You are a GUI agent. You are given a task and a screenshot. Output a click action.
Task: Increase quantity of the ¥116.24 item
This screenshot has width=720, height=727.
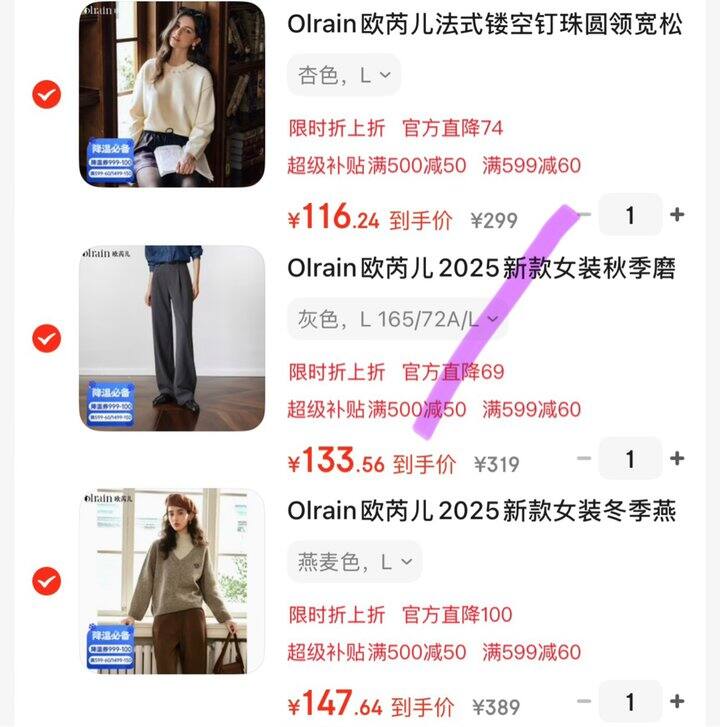pyautogui.click(x=677, y=215)
